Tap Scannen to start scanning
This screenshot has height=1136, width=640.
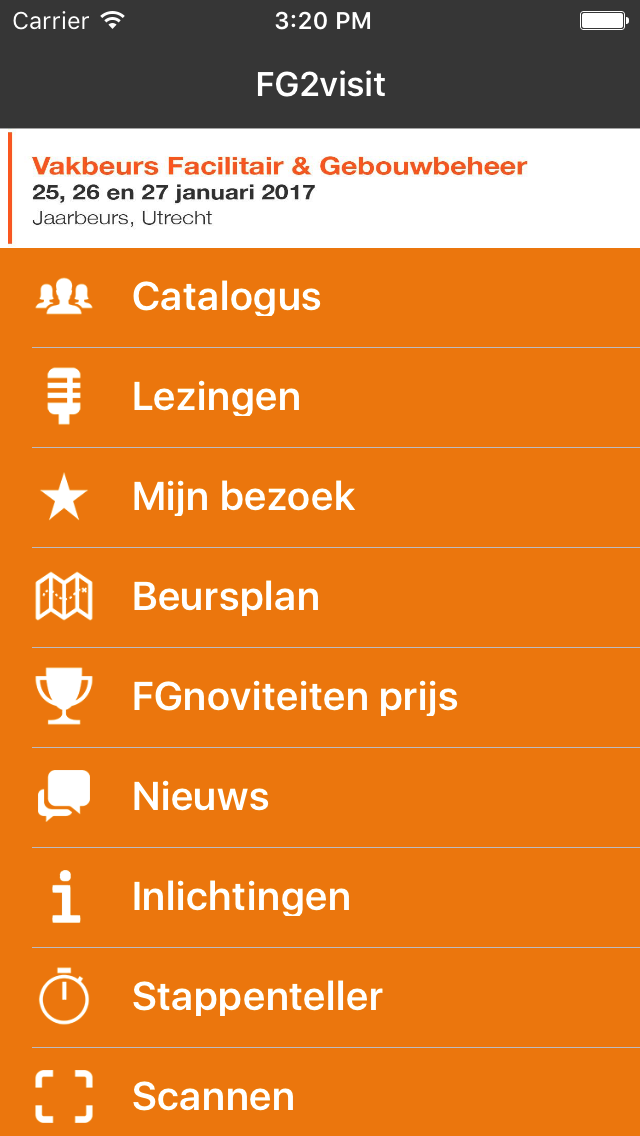(320, 1093)
